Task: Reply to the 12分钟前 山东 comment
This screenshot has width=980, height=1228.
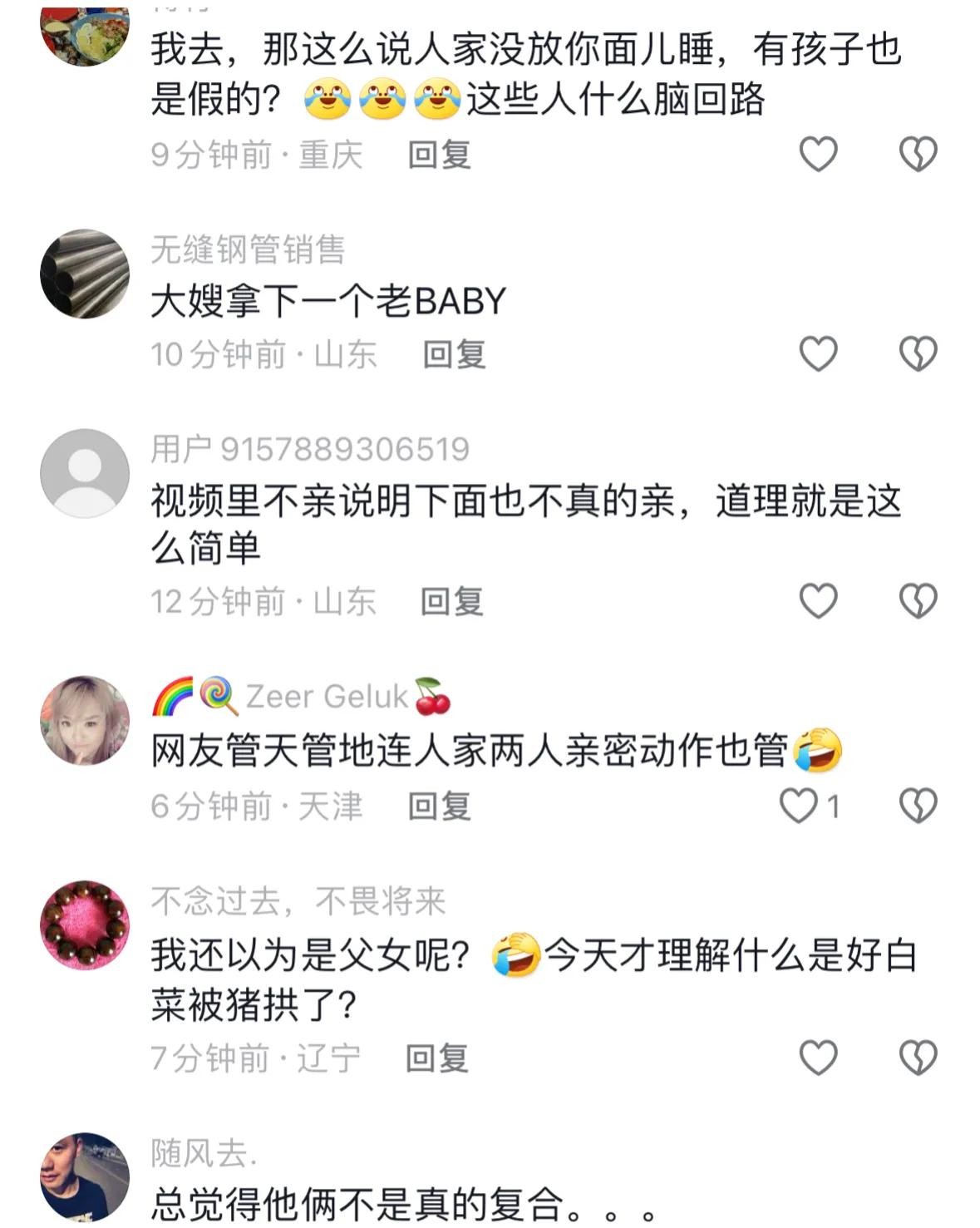Action: pos(451,600)
